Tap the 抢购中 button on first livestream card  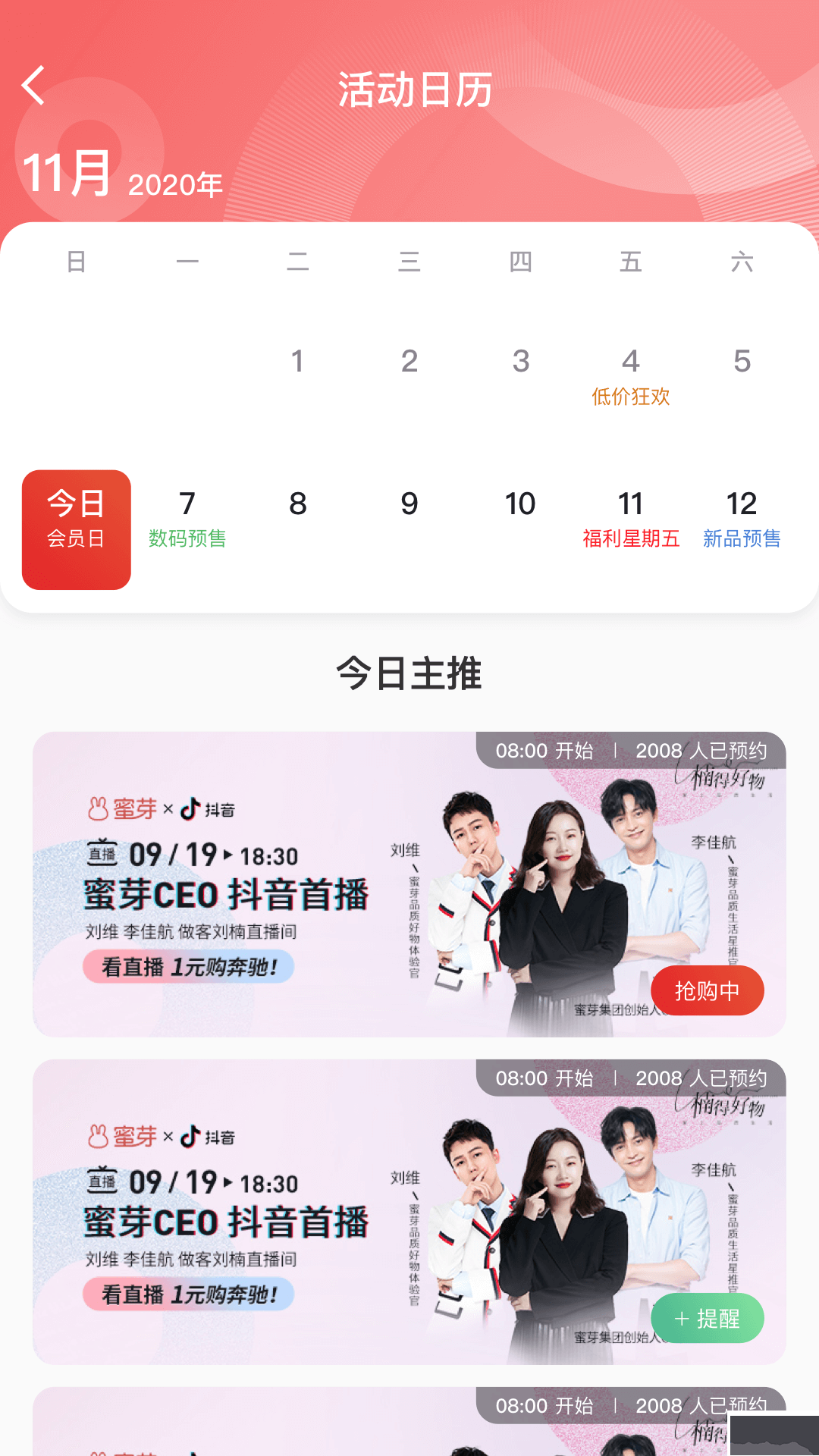pyautogui.click(x=707, y=990)
